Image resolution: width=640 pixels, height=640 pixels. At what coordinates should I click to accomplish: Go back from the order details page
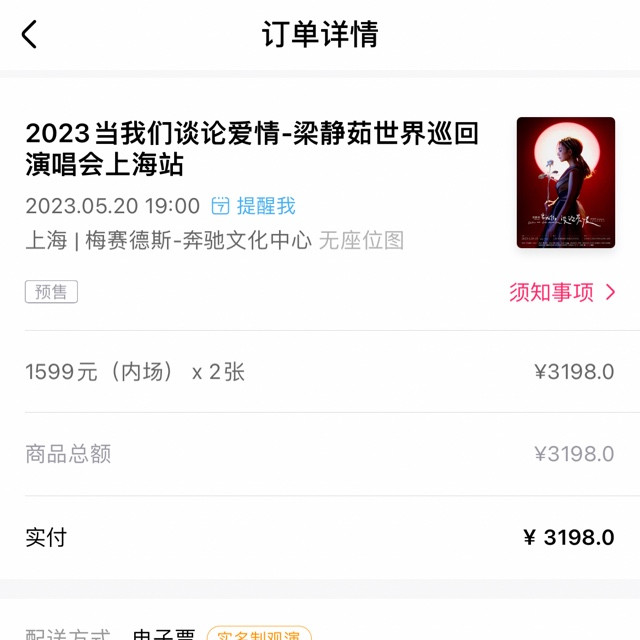tap(29, 34)
